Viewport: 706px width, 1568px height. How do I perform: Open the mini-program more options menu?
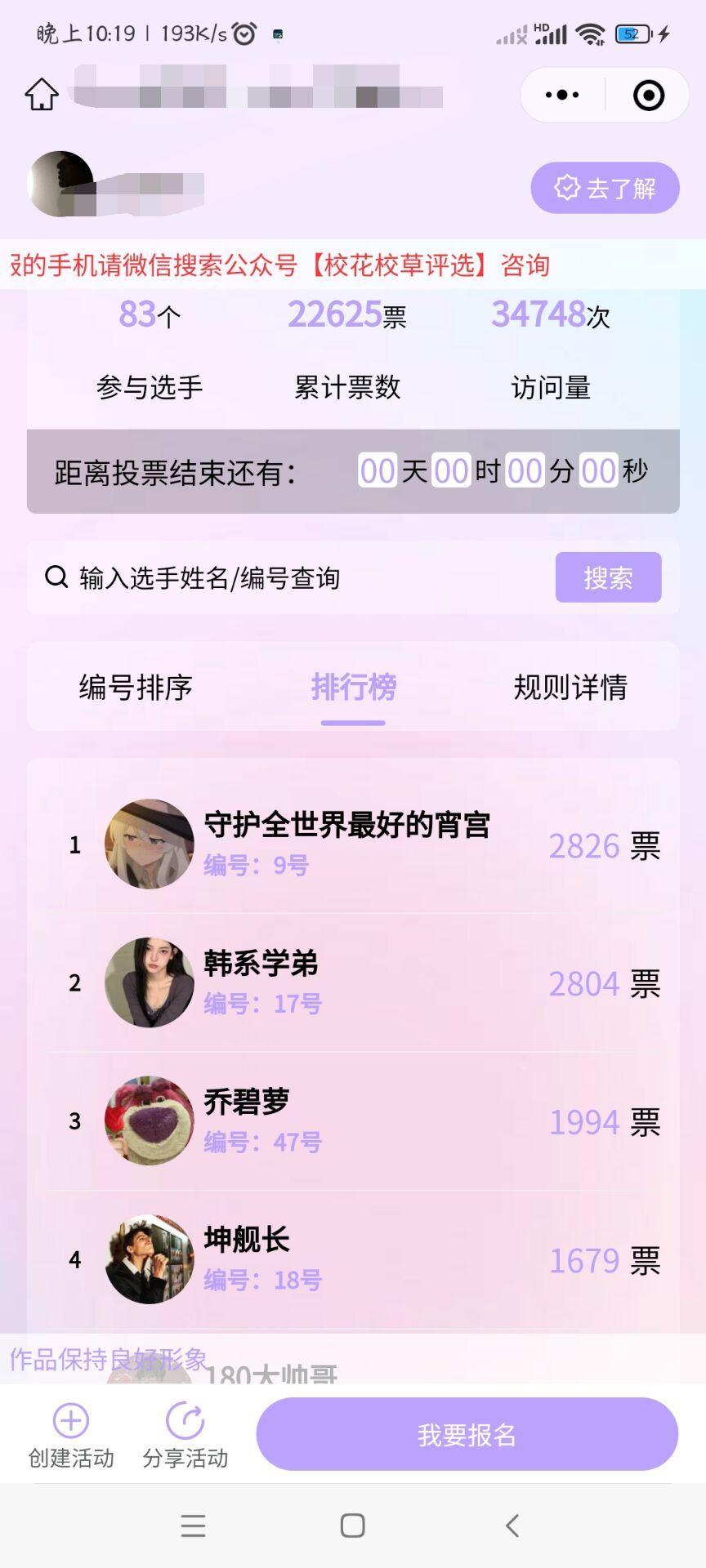pyautogui.click(x=559, y=95)
